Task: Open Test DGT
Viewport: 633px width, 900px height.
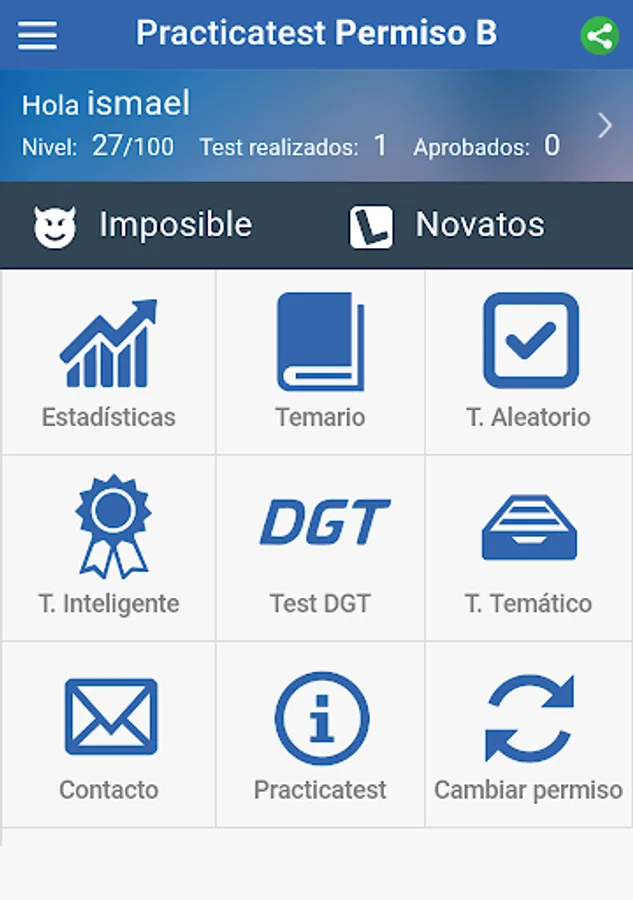Action: tap(320, 548)
